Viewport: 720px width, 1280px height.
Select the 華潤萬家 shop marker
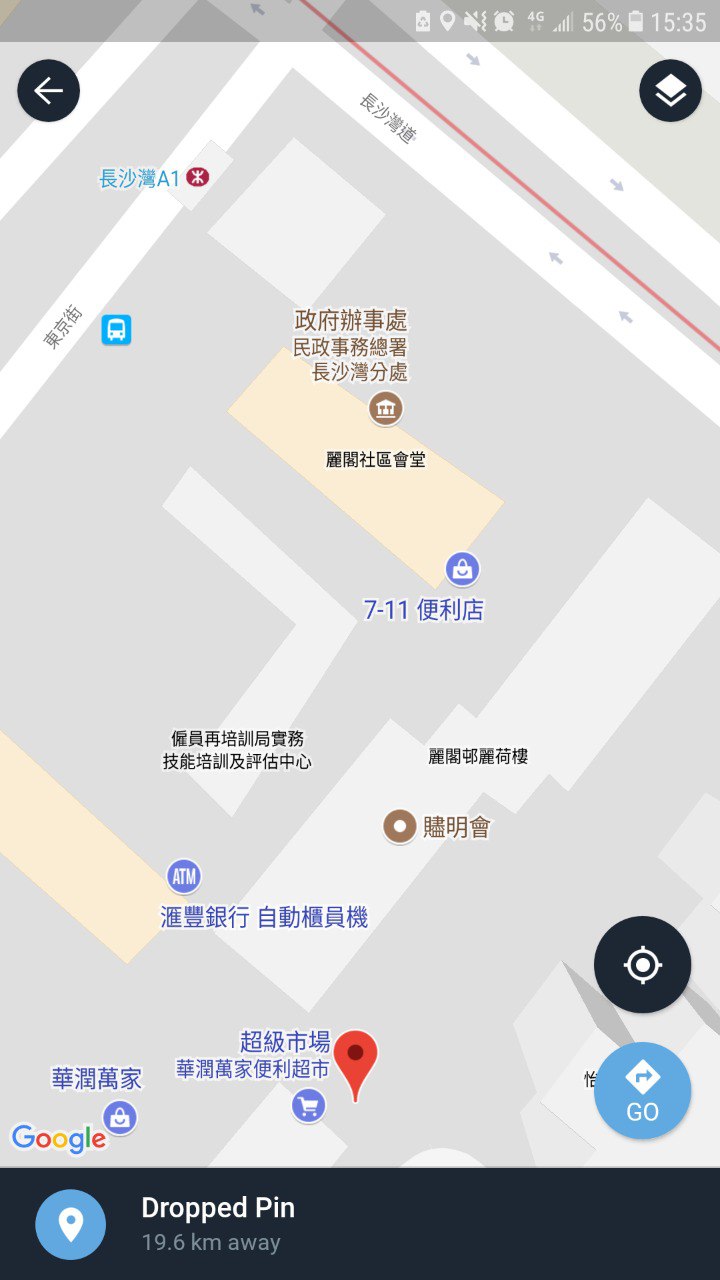click(120, 1117)
